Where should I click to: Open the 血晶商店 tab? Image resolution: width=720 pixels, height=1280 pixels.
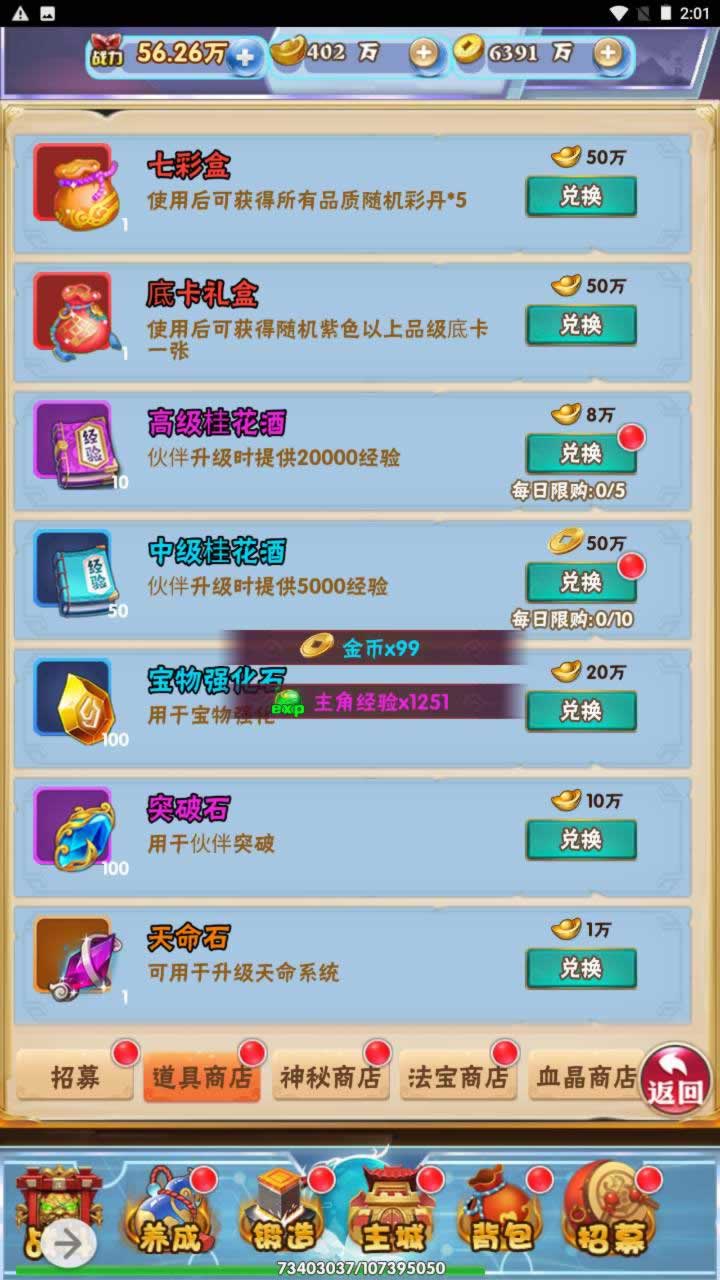pyautogui.click(x=585, y=1077)
